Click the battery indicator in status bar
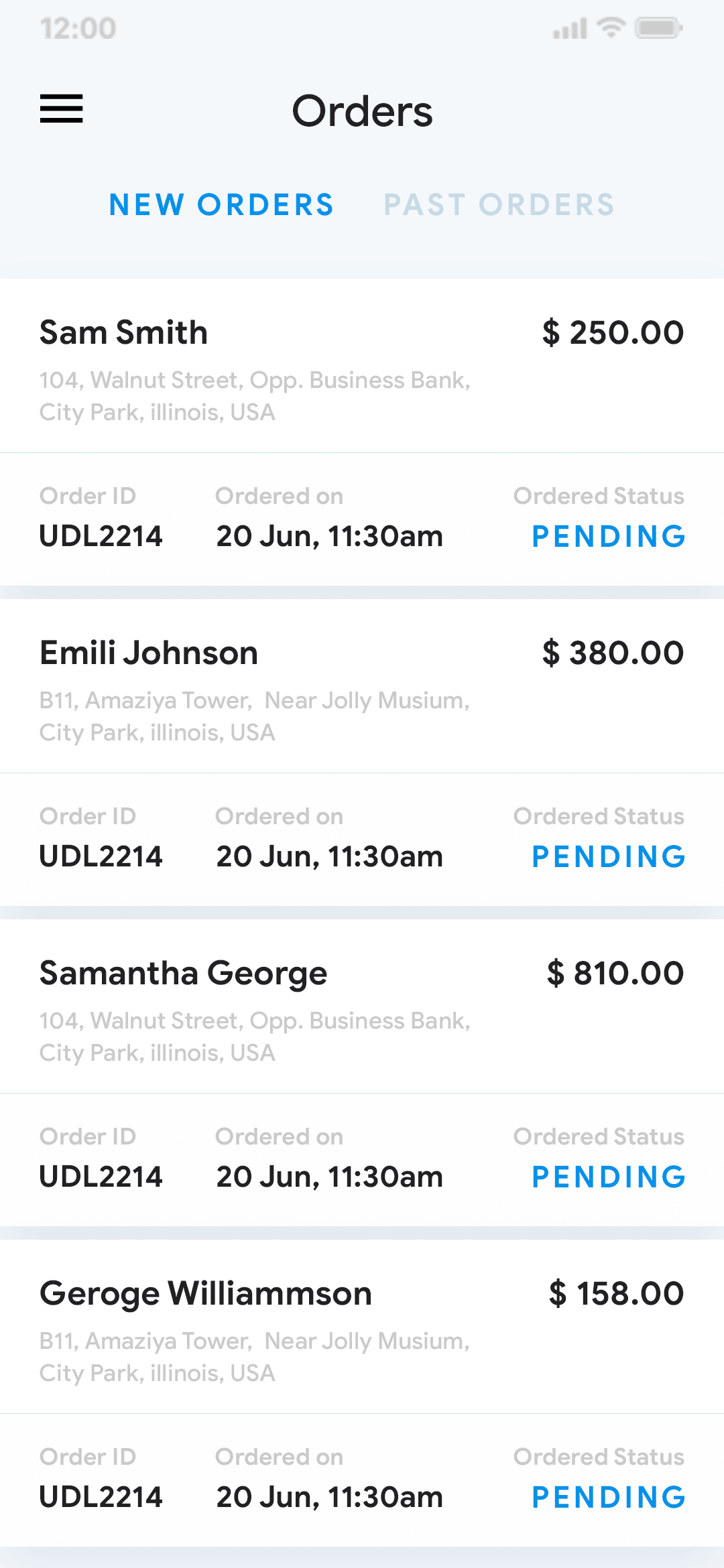Viewport: 724px width, 1568px height. (x=659, y=28)
